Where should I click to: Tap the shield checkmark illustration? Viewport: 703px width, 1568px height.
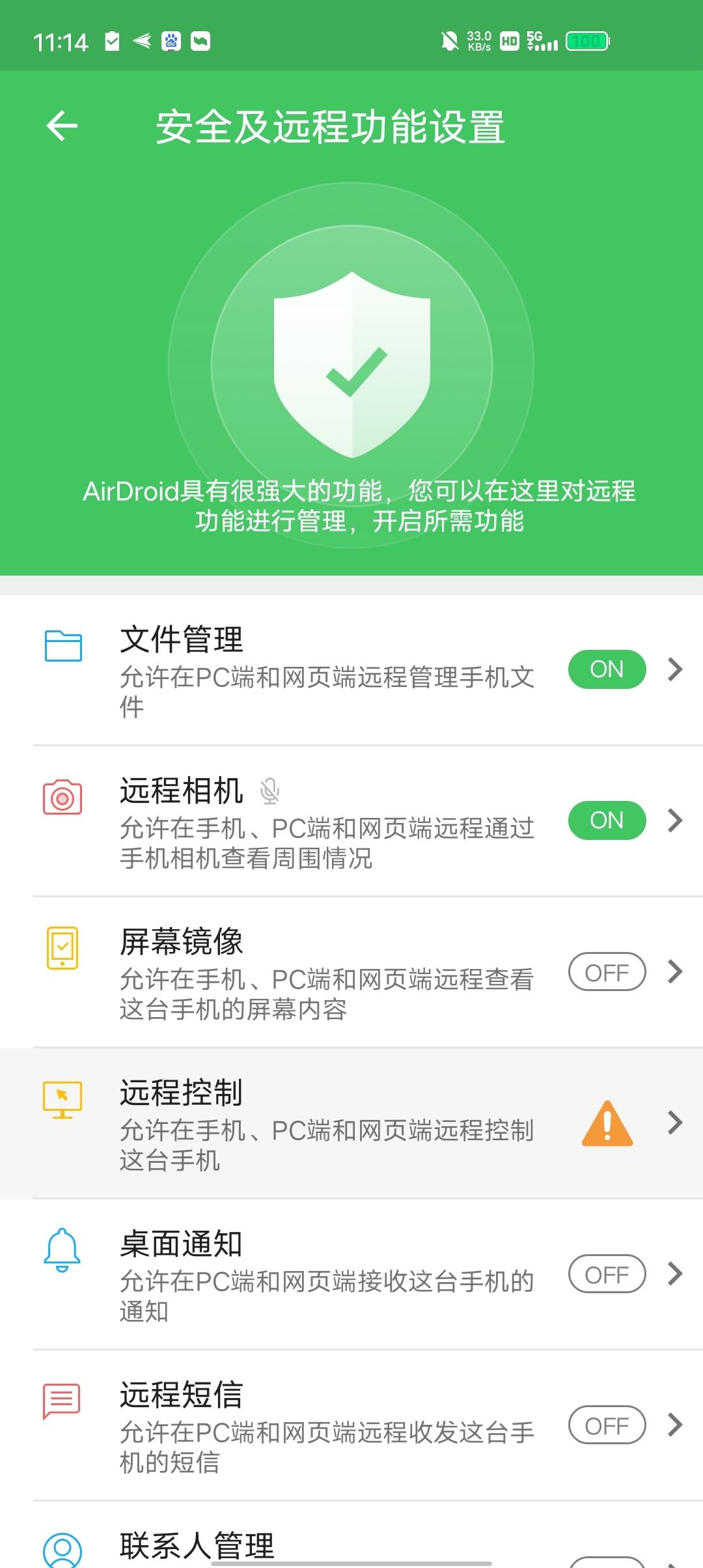point(351,365)
